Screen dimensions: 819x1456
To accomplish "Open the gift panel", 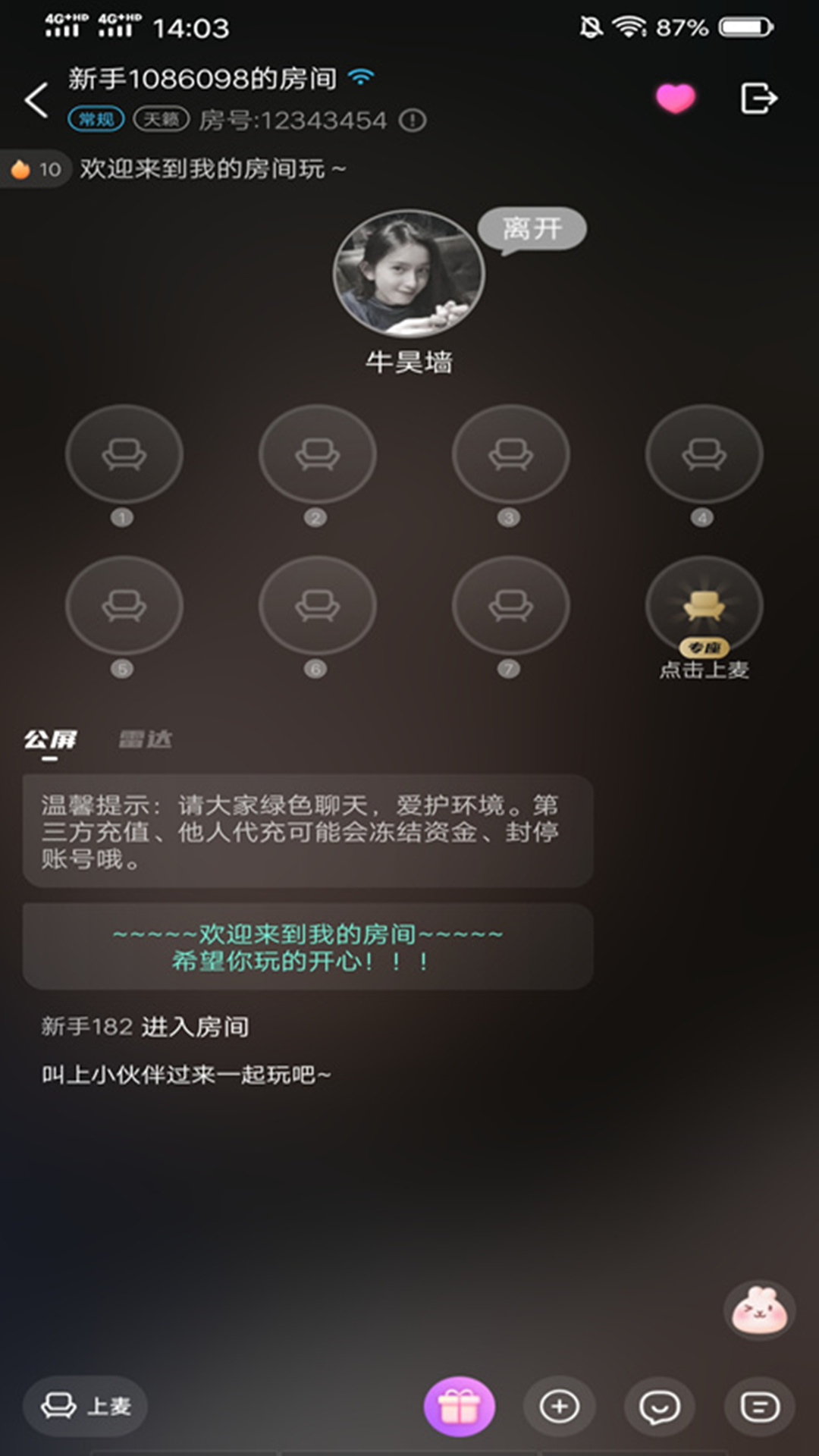I will point(459,1407).
